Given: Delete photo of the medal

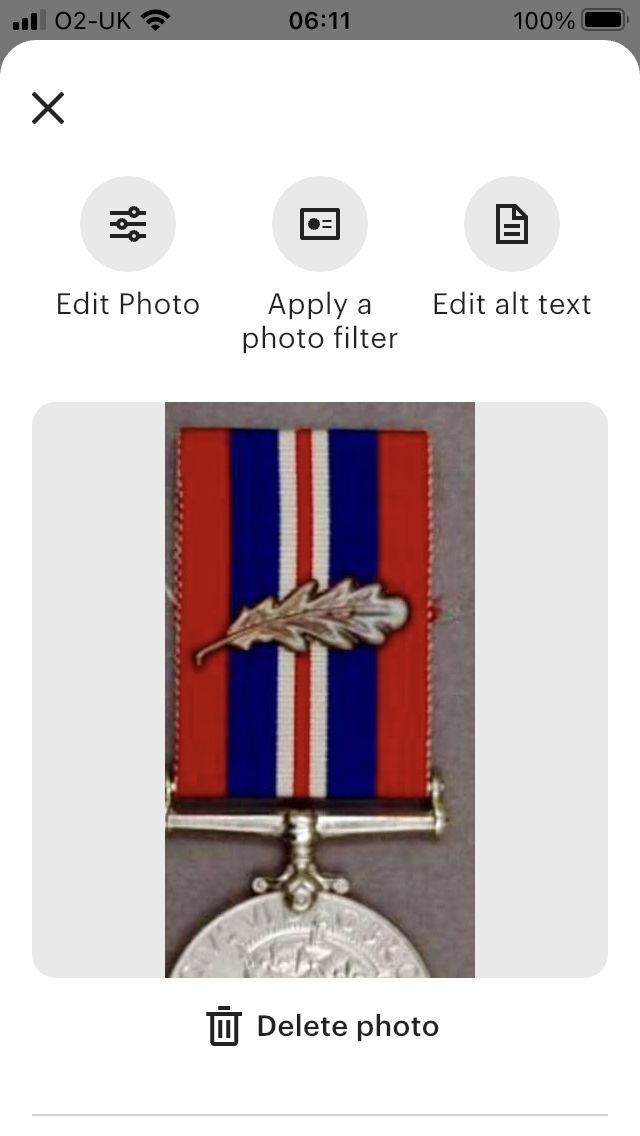Looking at the screenshot, I should [x=323, y=1026].
